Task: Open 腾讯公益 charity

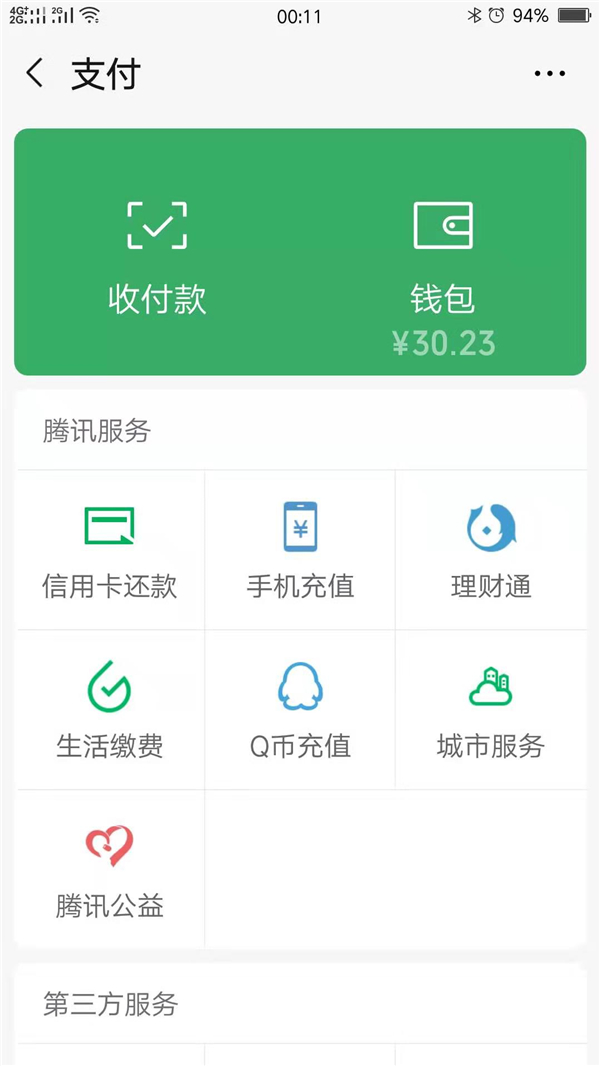Action: point(109,870)
